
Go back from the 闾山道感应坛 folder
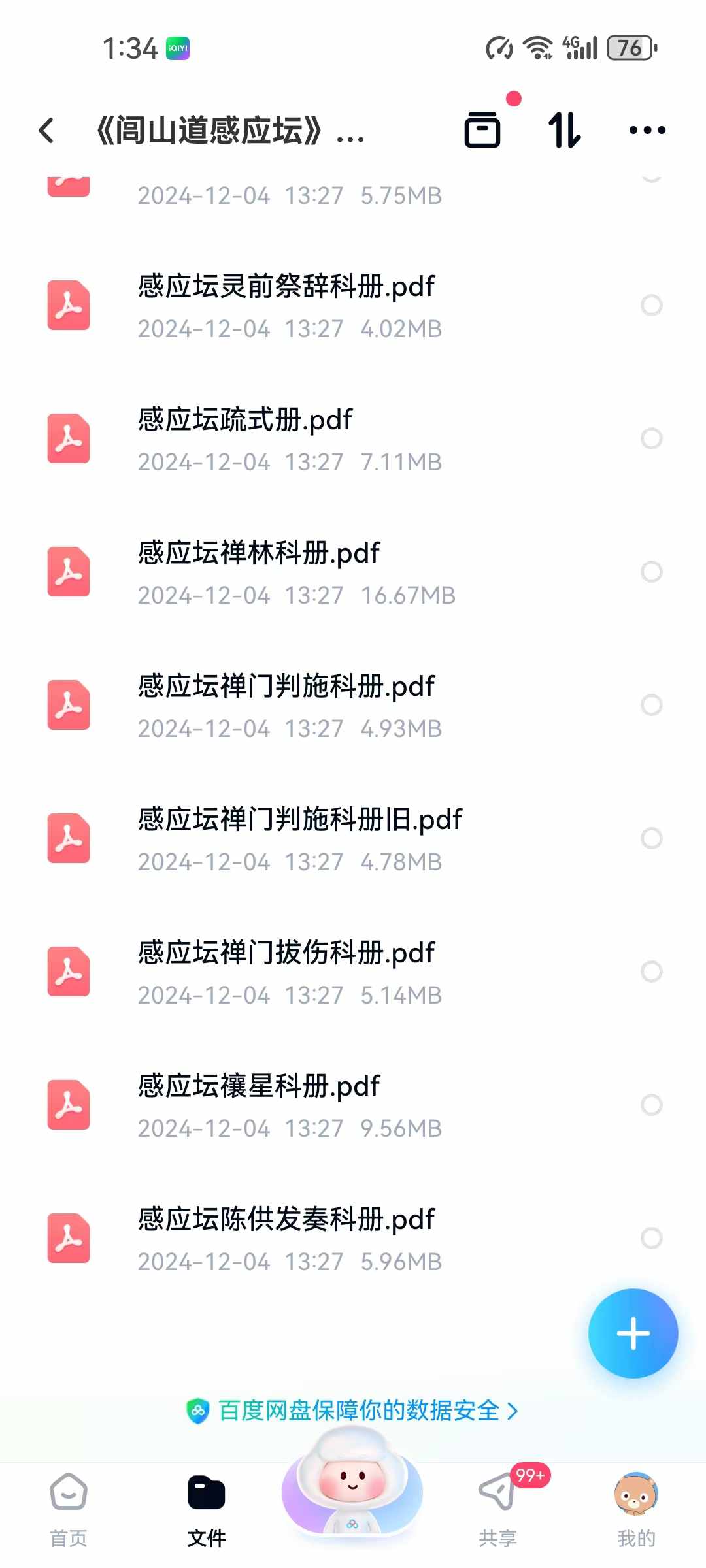(46, 131)
